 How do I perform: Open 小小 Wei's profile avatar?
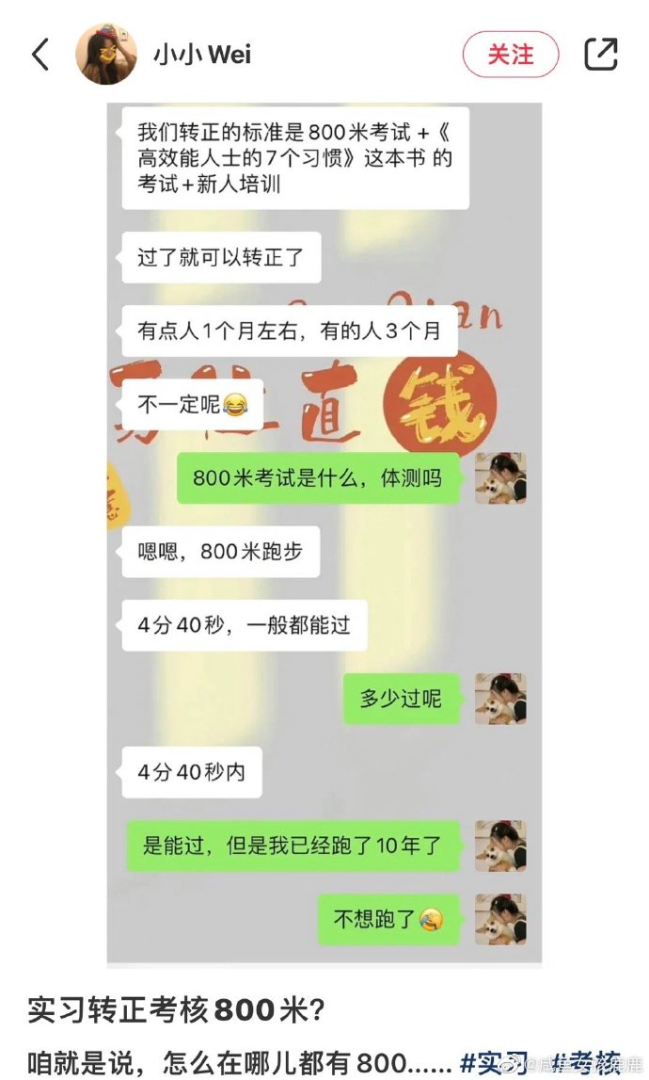(x=106, y=54)
